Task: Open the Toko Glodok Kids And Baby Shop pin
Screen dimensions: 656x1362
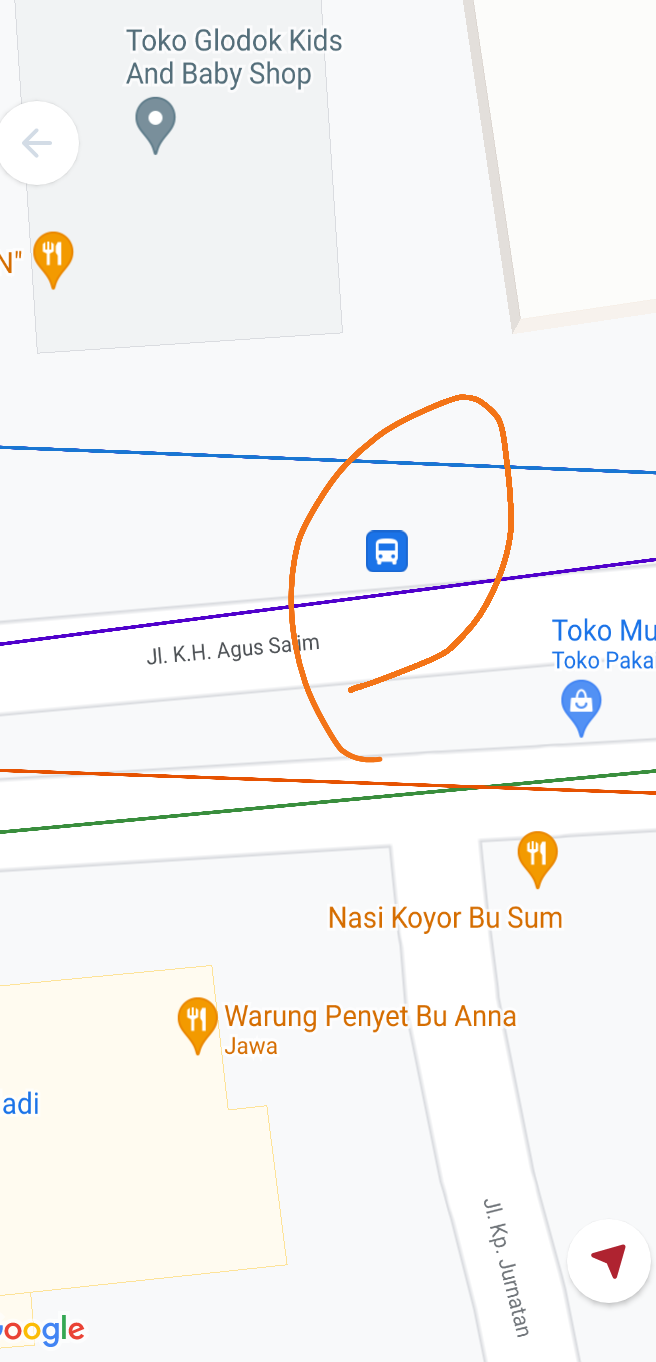Action: (x=155, y=120)
